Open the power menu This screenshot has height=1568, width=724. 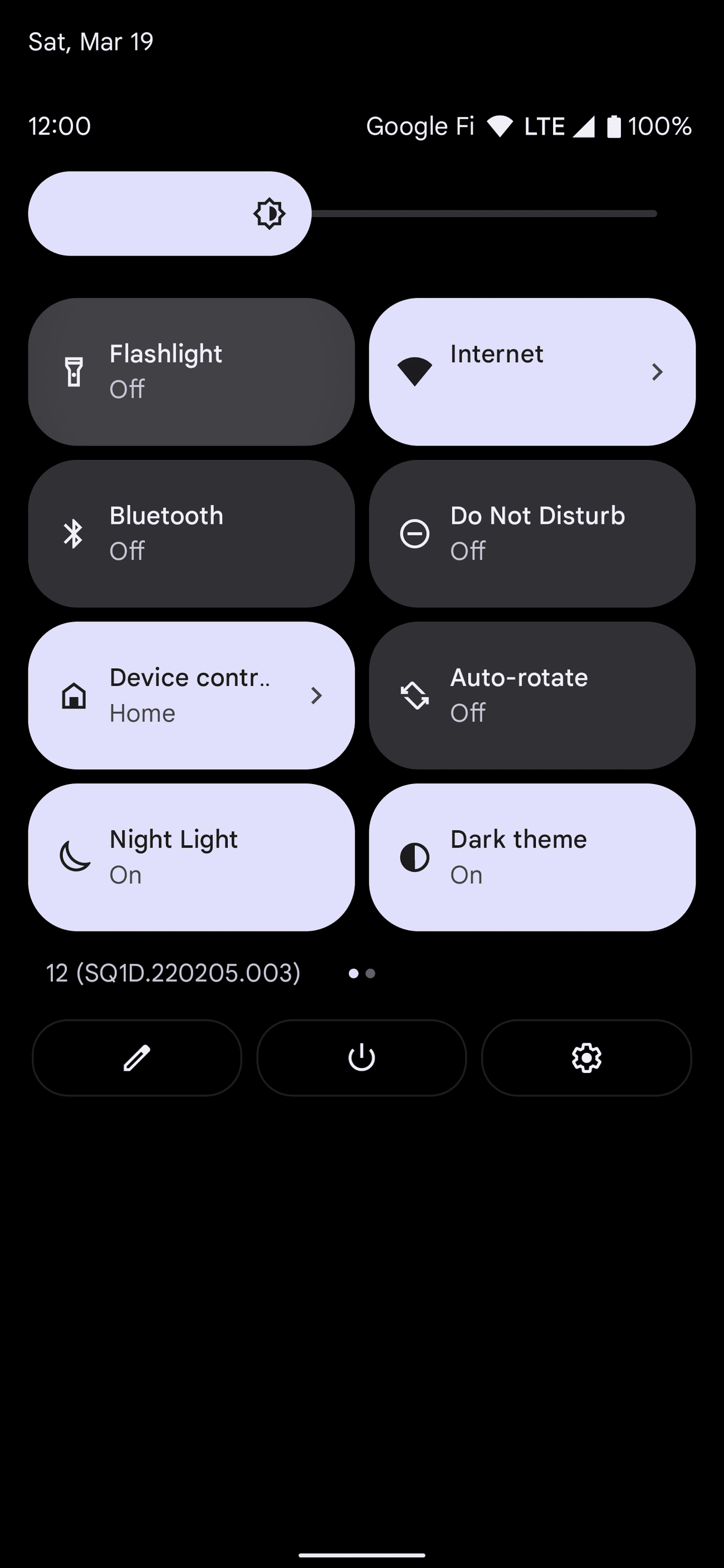coord(361,1058)
